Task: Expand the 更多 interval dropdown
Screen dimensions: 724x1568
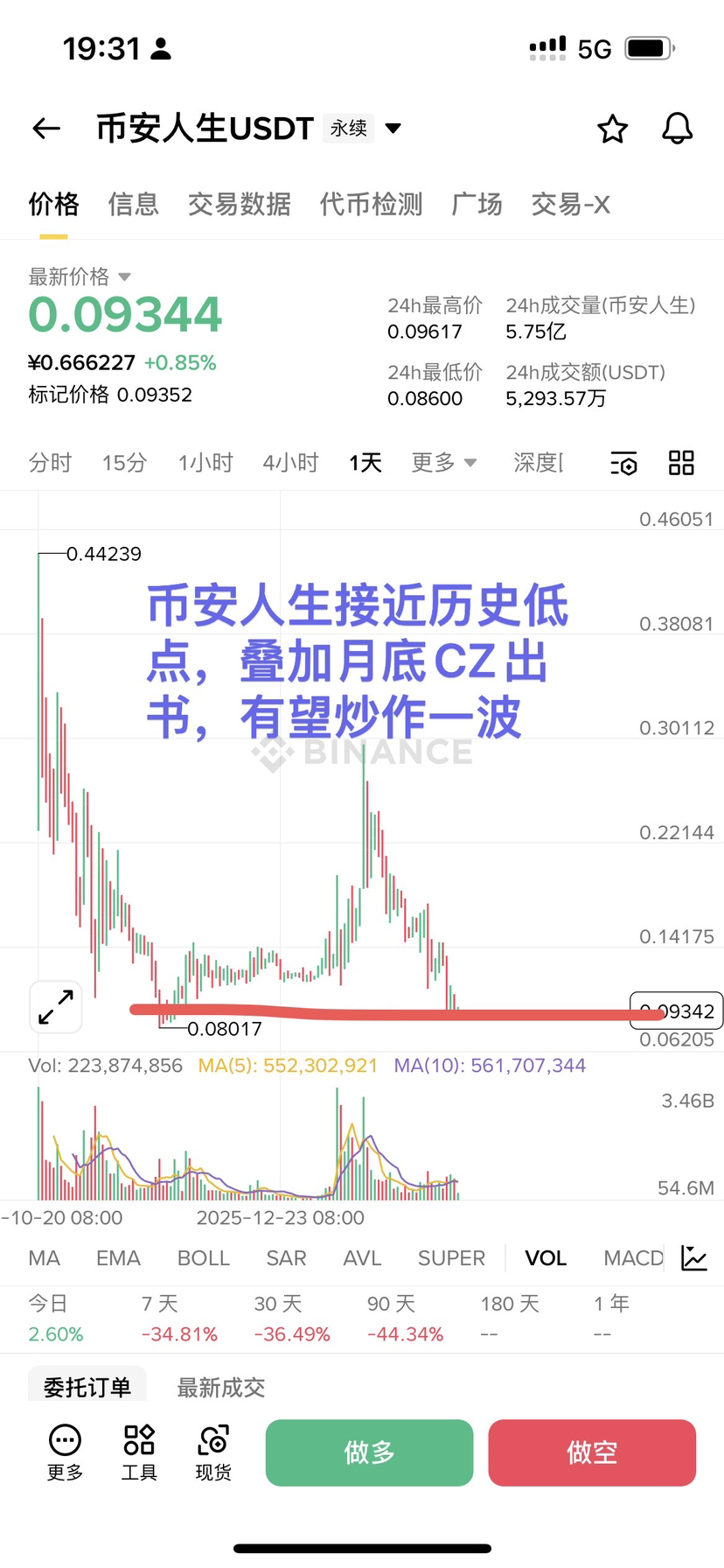Action: click(444, 462)
